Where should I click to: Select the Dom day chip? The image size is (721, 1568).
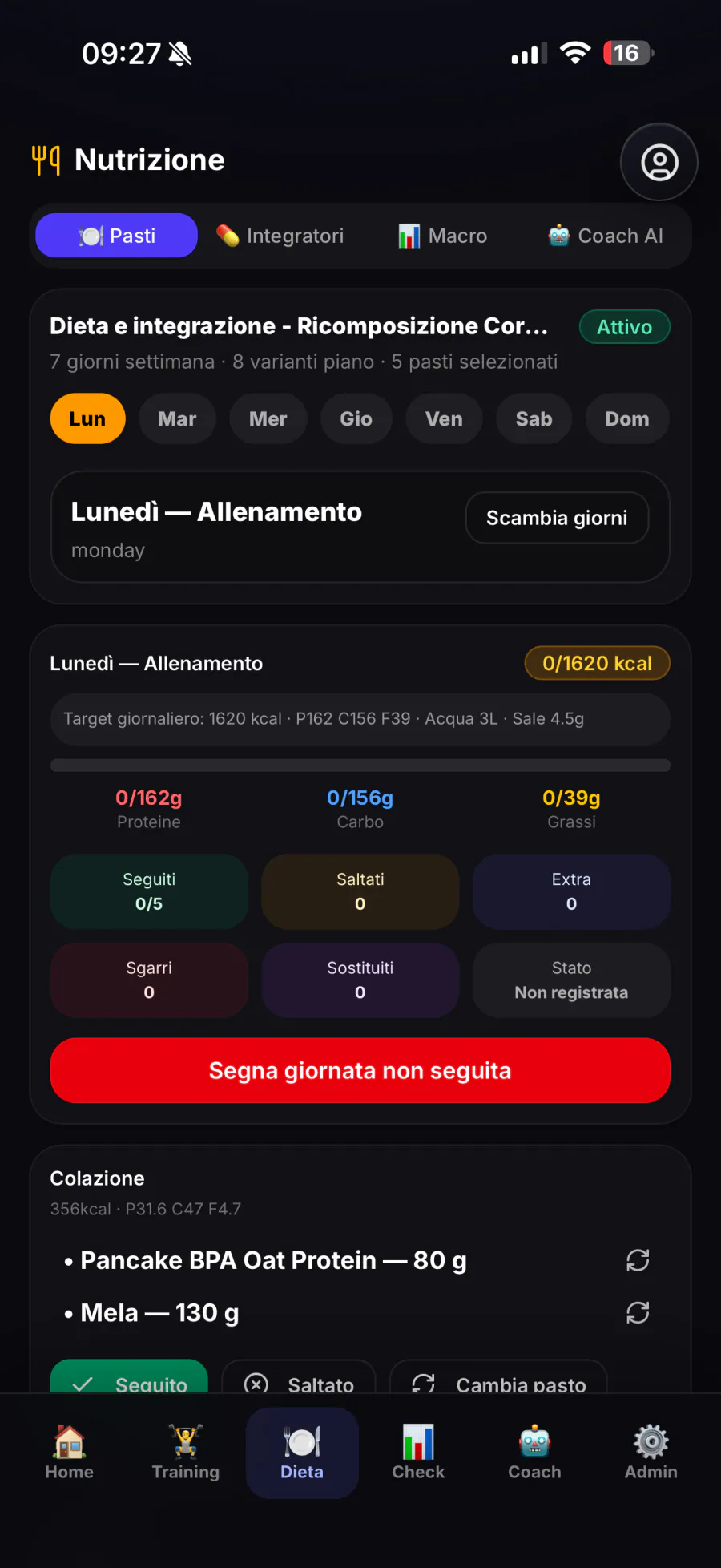[x=627, y=418]
